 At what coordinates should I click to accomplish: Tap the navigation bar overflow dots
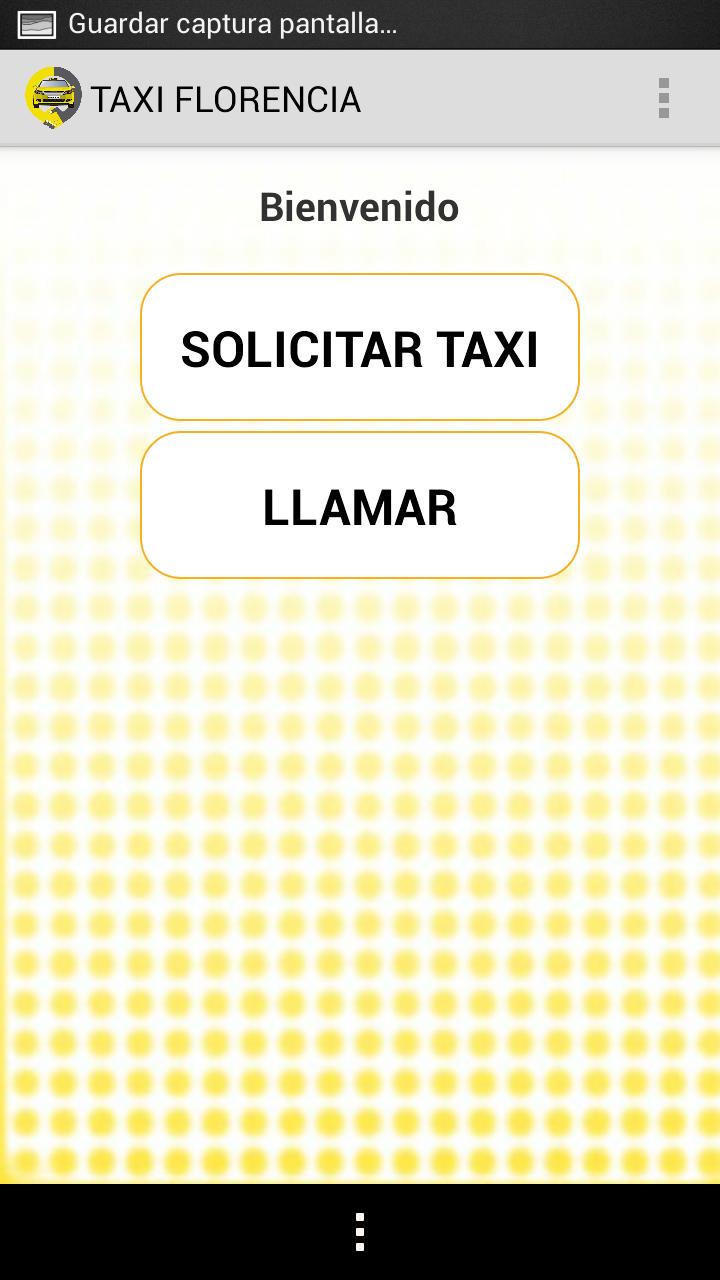pyautogui.click(x=359, y=1232)
